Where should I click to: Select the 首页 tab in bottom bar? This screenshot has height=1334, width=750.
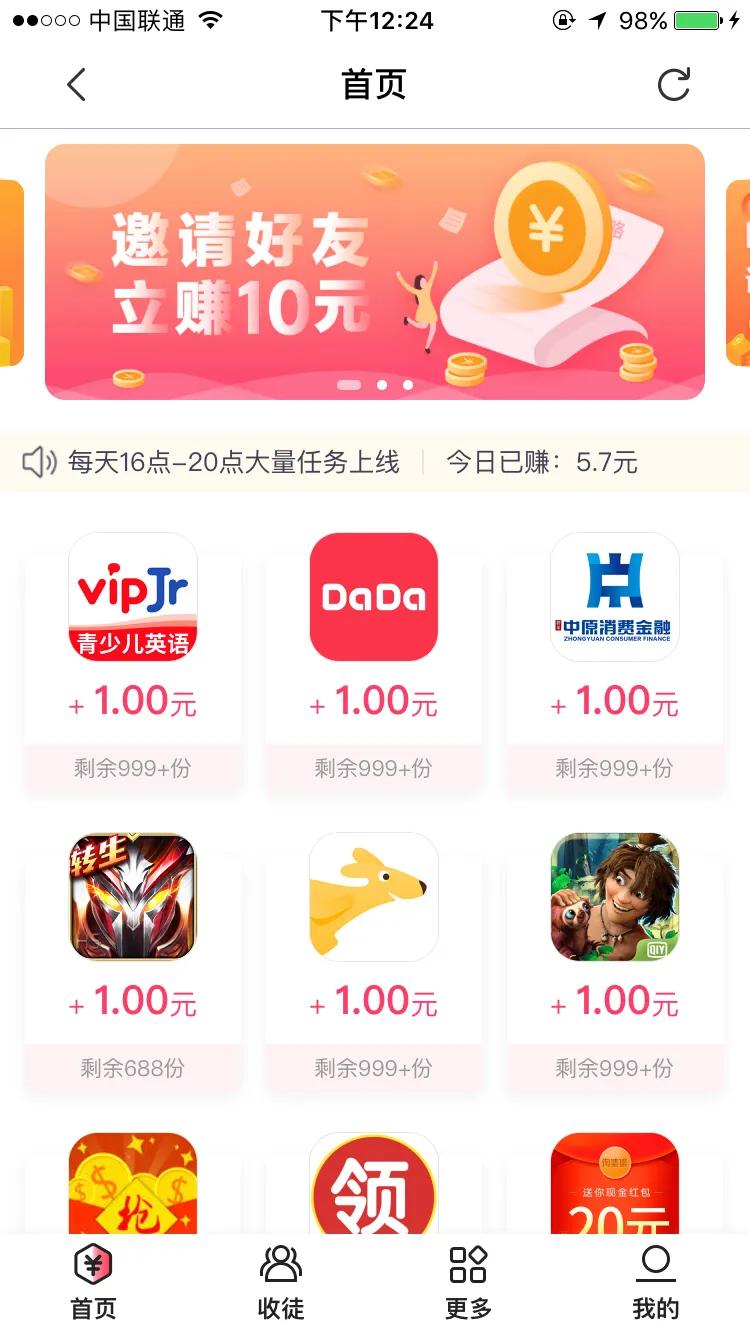tap(93, 1283)
